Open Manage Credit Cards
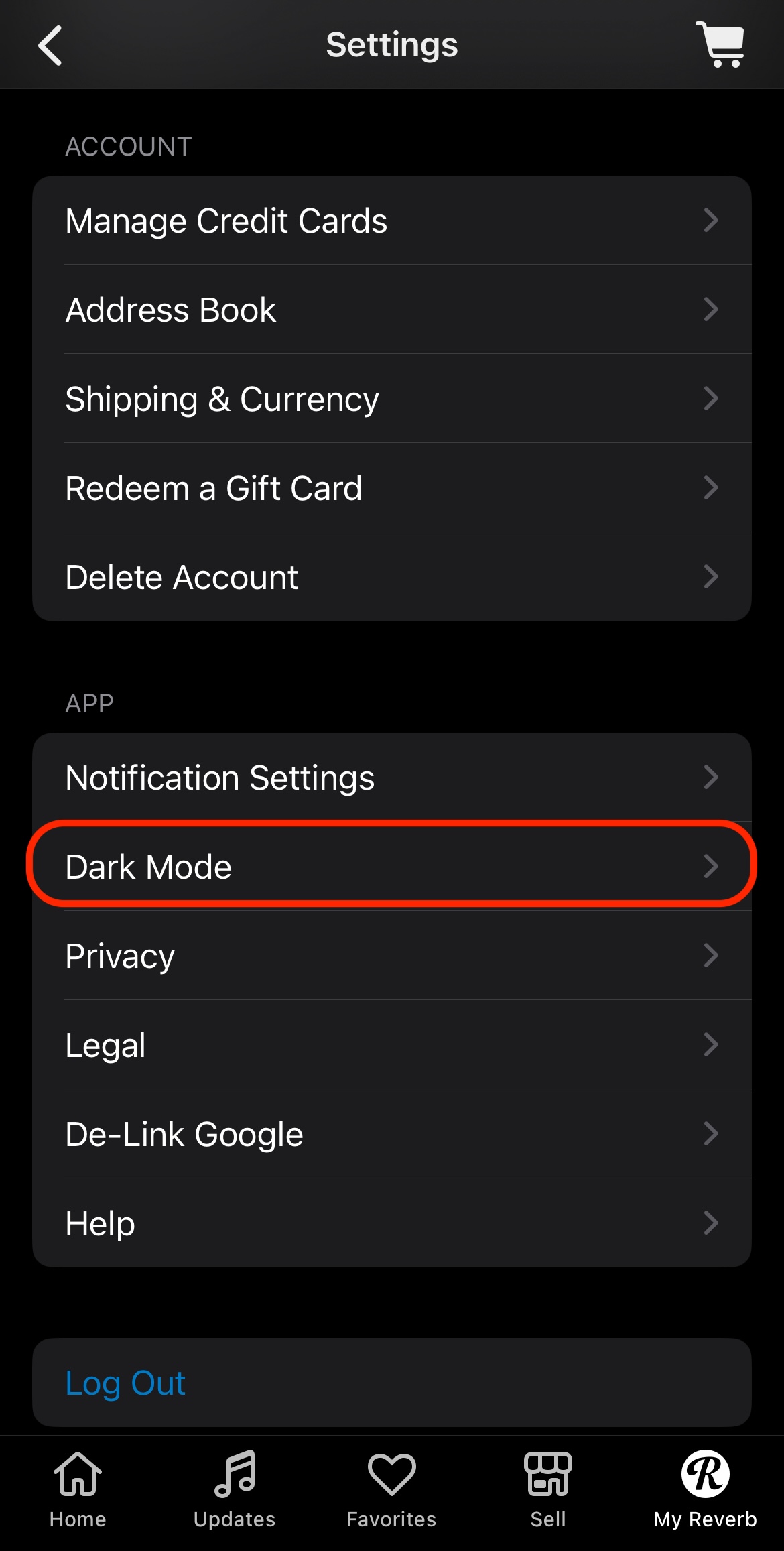784x1551 pixels. coord(226,221)
